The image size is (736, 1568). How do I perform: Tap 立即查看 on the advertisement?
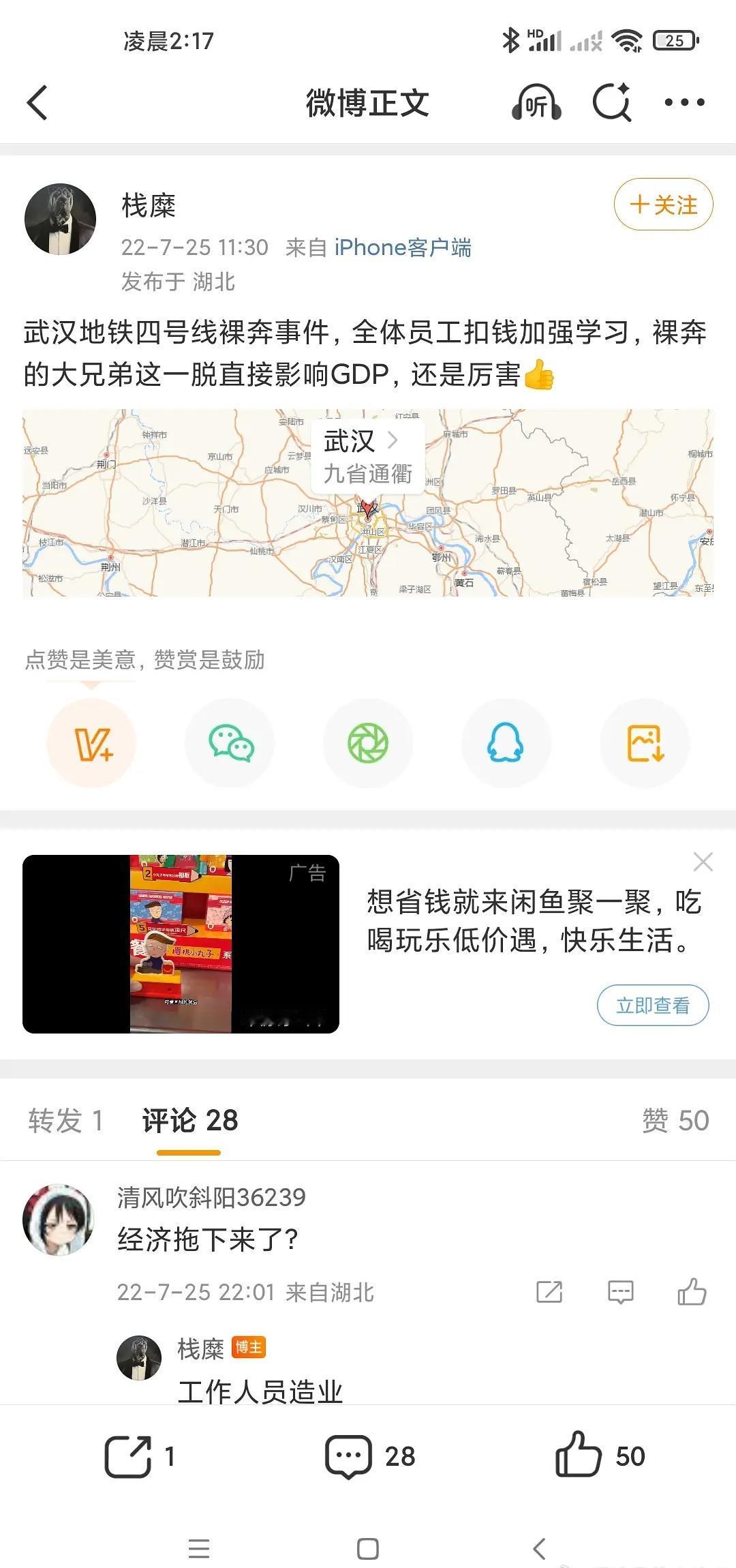click(652, 1005)
